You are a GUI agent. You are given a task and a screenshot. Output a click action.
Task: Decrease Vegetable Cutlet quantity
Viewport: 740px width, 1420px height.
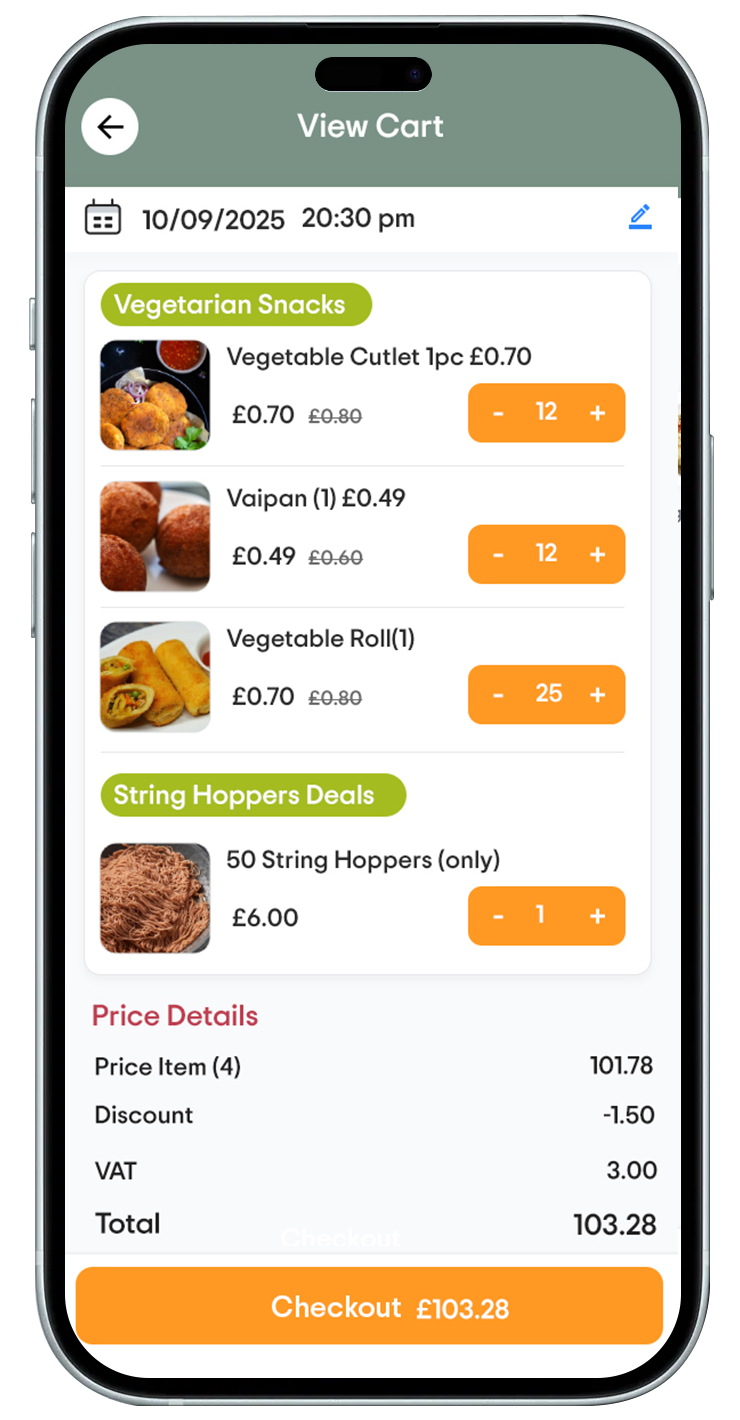coord(498,413)
